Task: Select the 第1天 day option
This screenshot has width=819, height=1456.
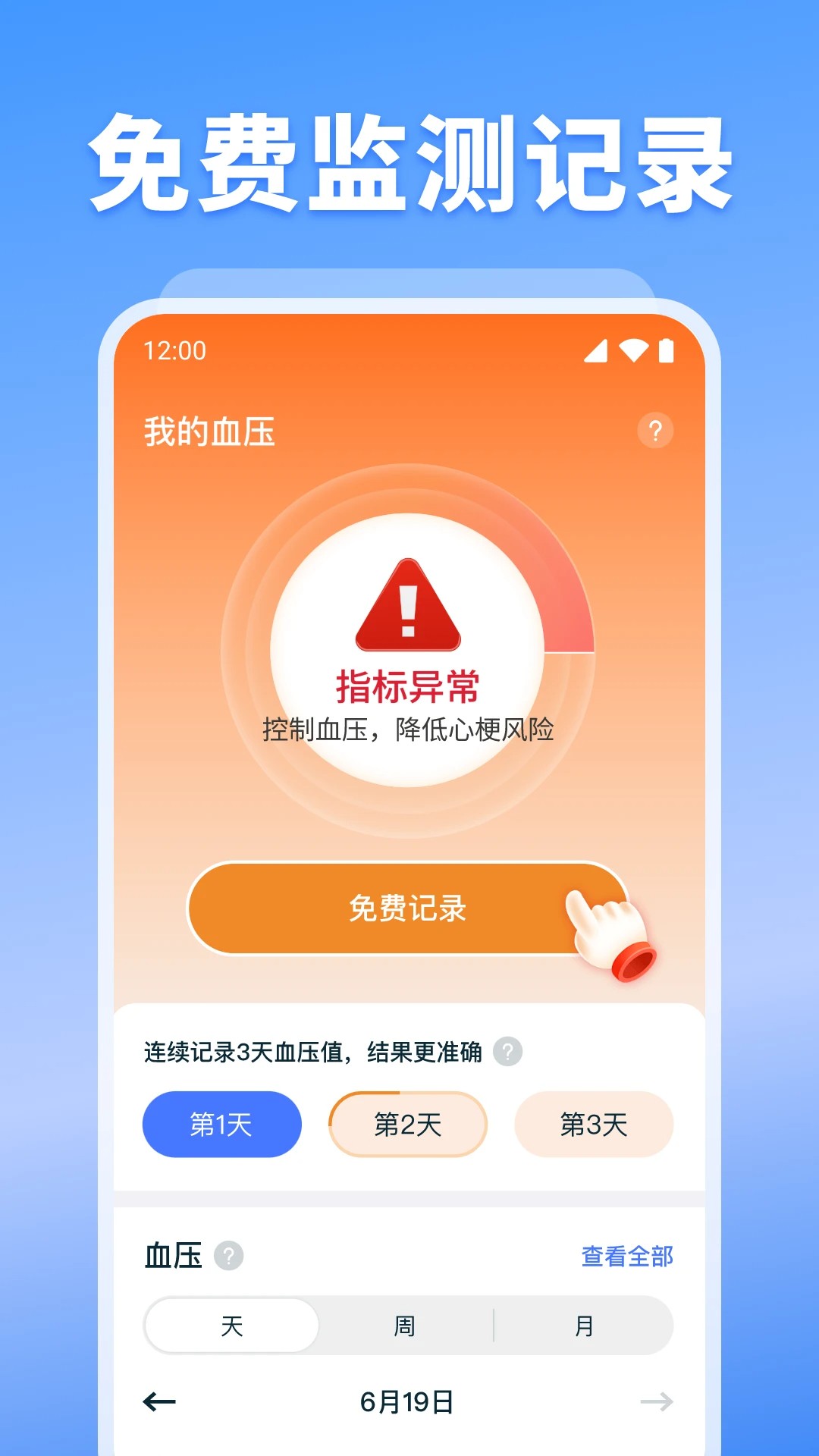Action: pyautogui.click(x=221, y=1125)
